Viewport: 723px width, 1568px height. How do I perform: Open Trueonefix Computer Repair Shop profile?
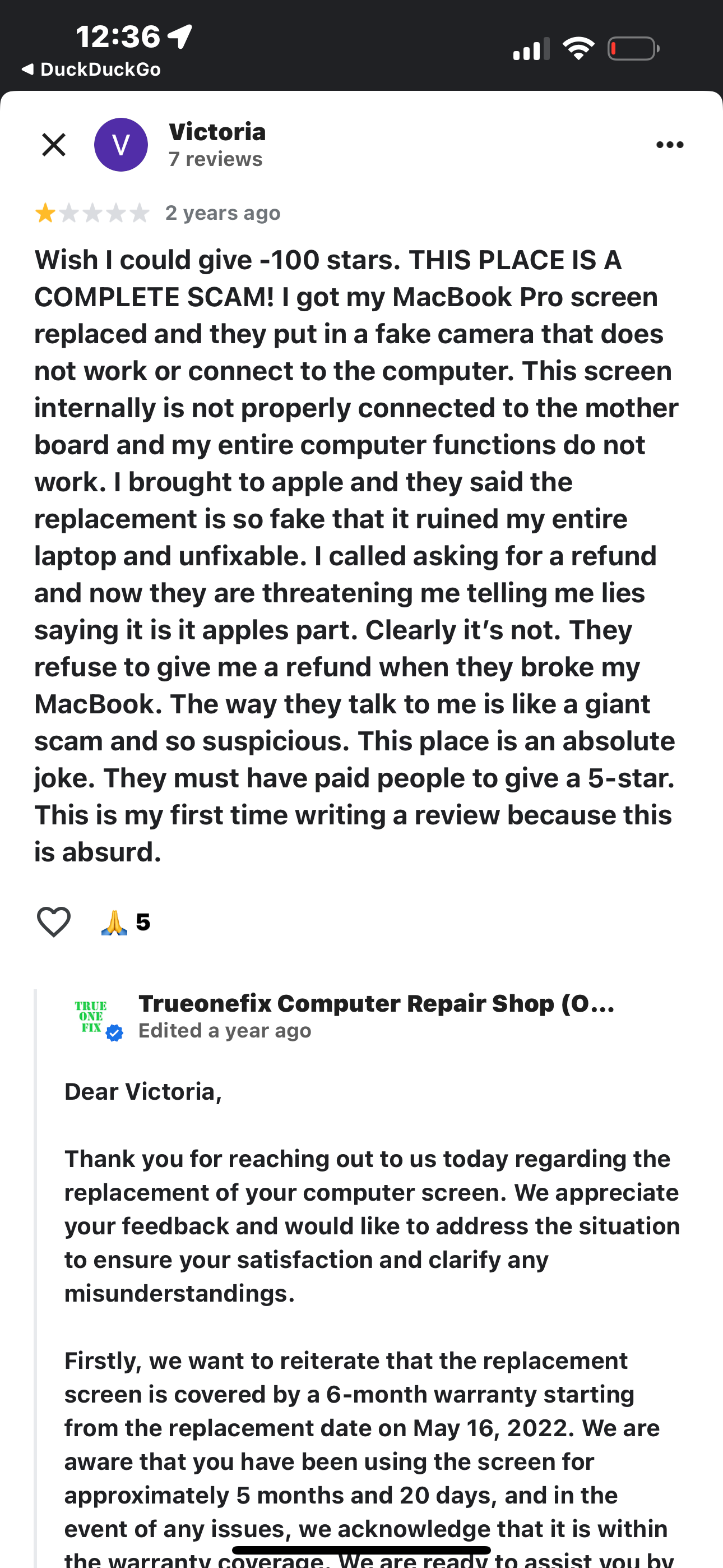[376, 1003]
